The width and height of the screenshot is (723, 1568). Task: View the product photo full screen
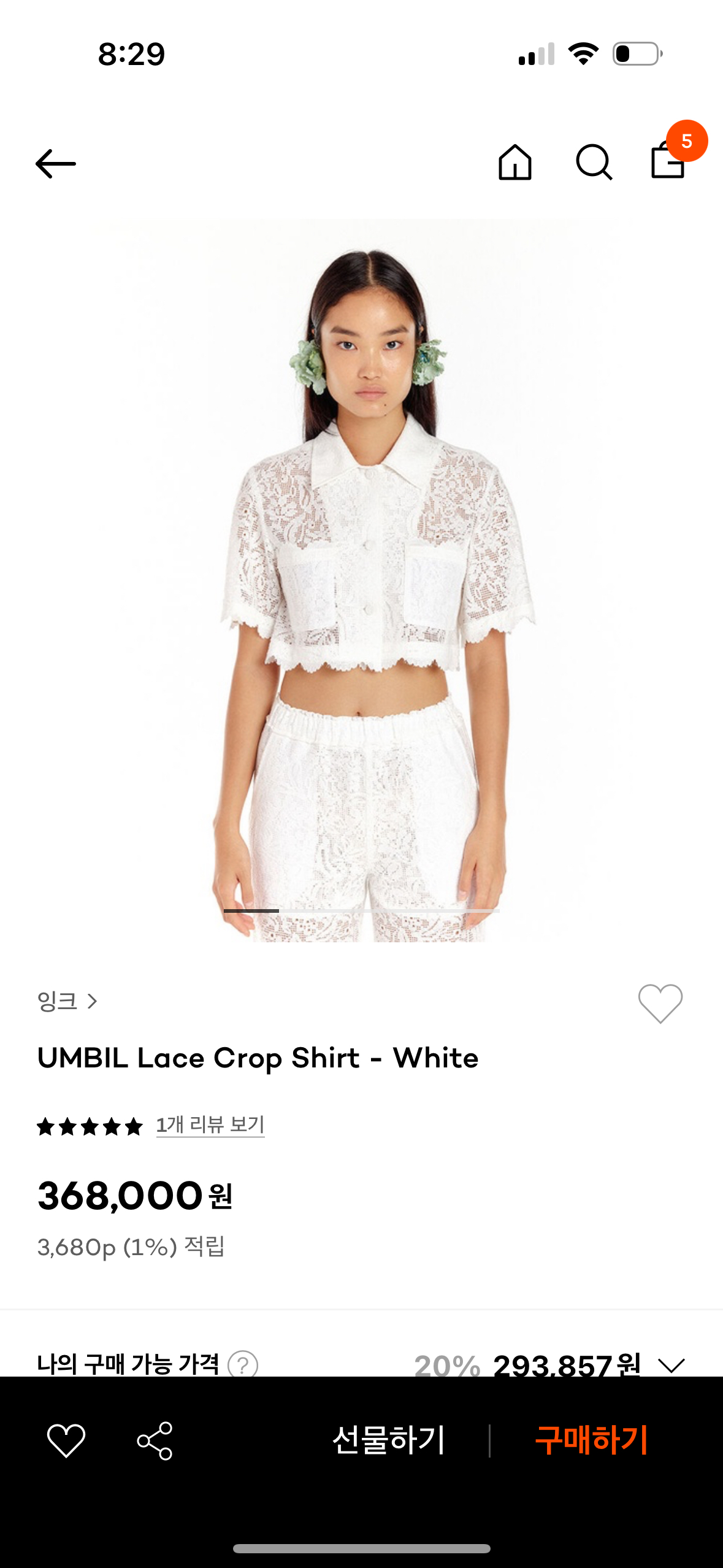pyautogui.click(x=362, y=580)
